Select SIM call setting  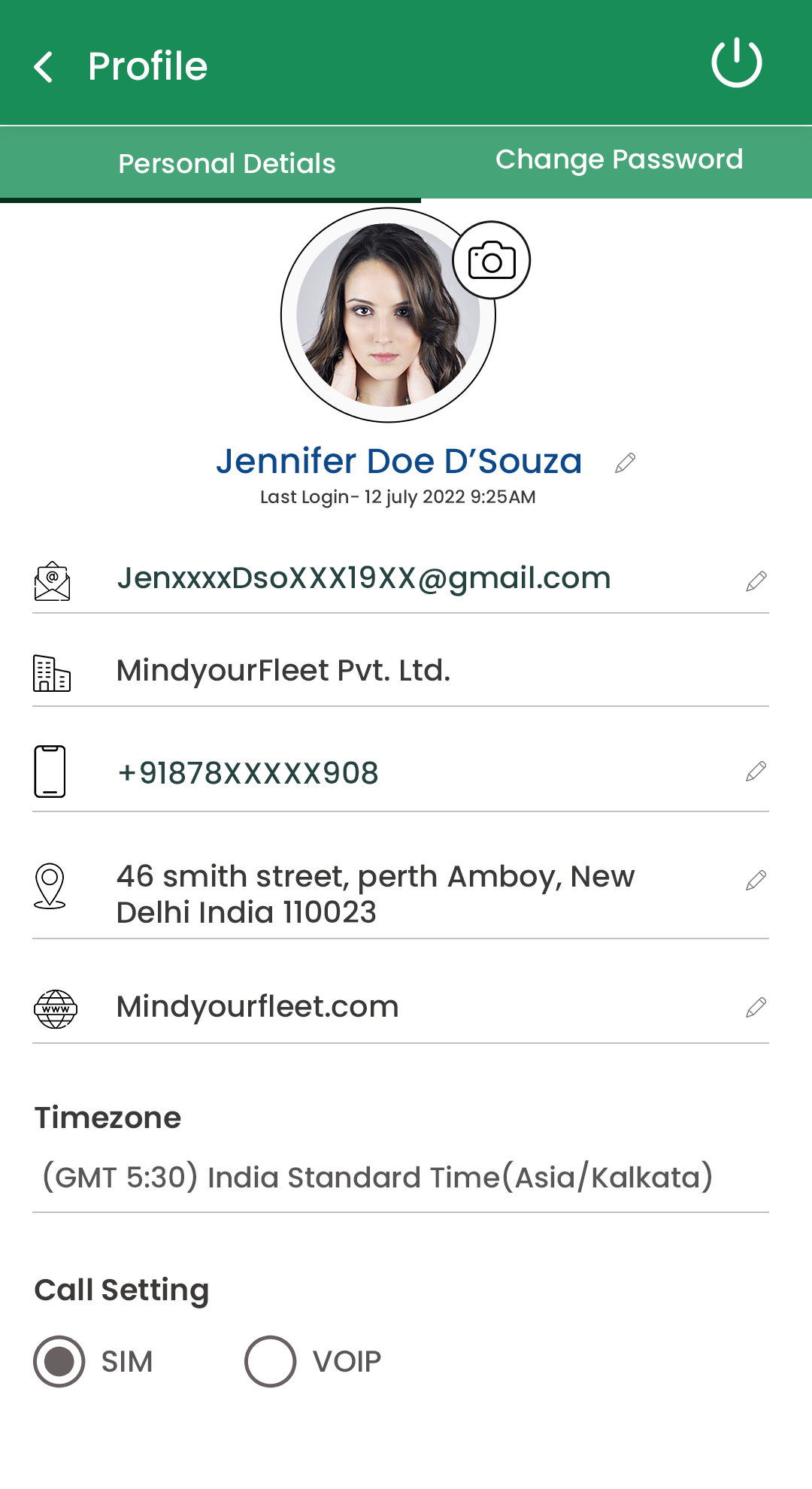coord(59,1361)
